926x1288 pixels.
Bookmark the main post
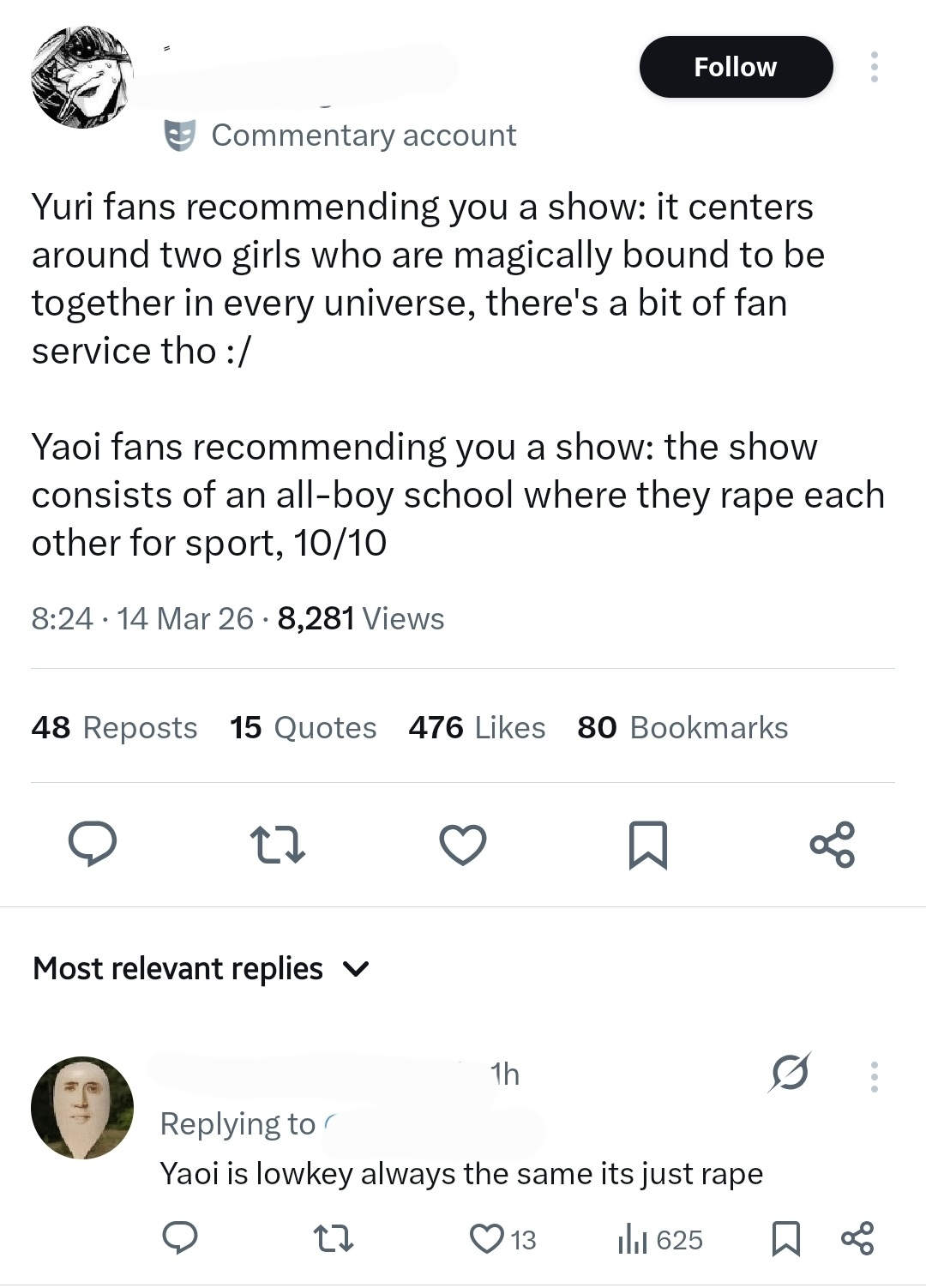(648, 844)
